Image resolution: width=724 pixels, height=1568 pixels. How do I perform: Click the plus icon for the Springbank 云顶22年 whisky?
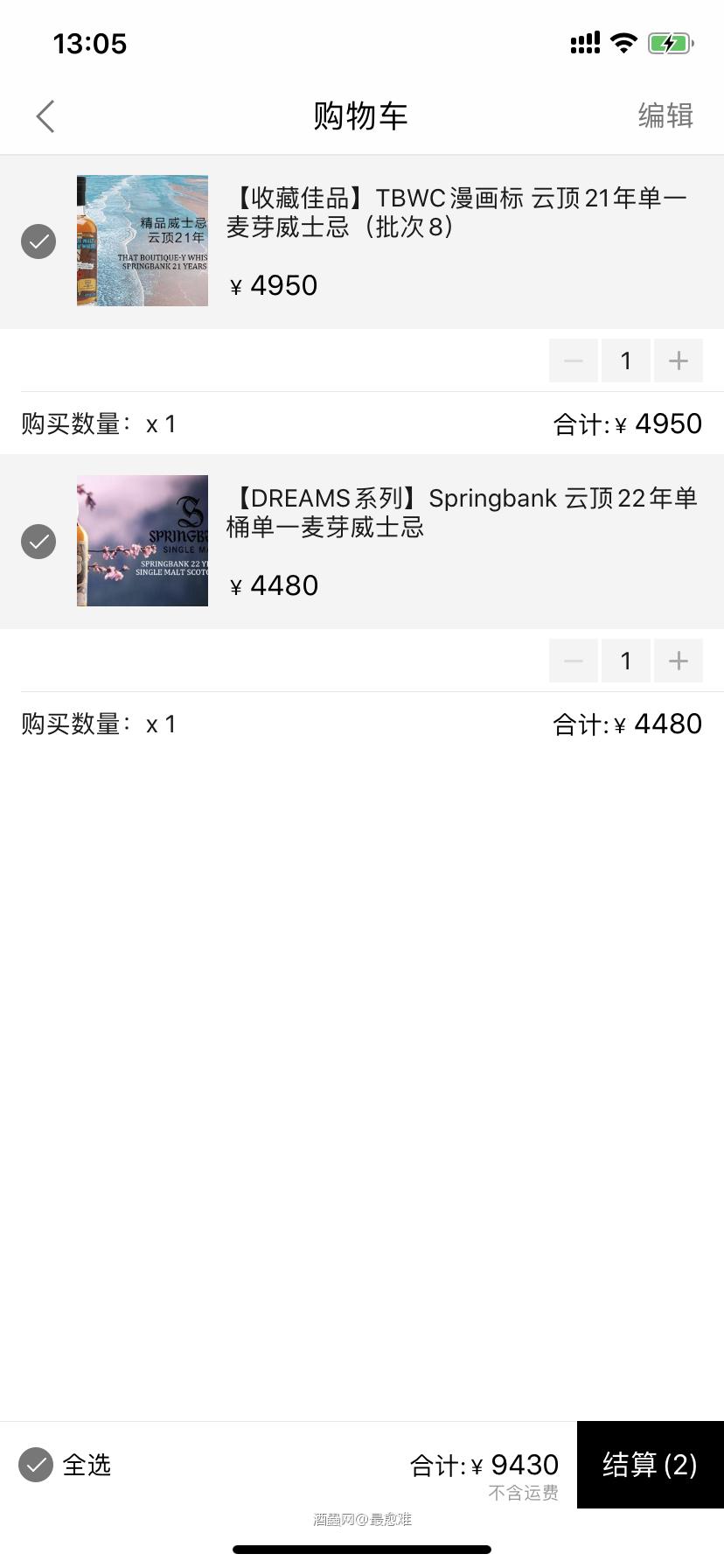point(679,661)
